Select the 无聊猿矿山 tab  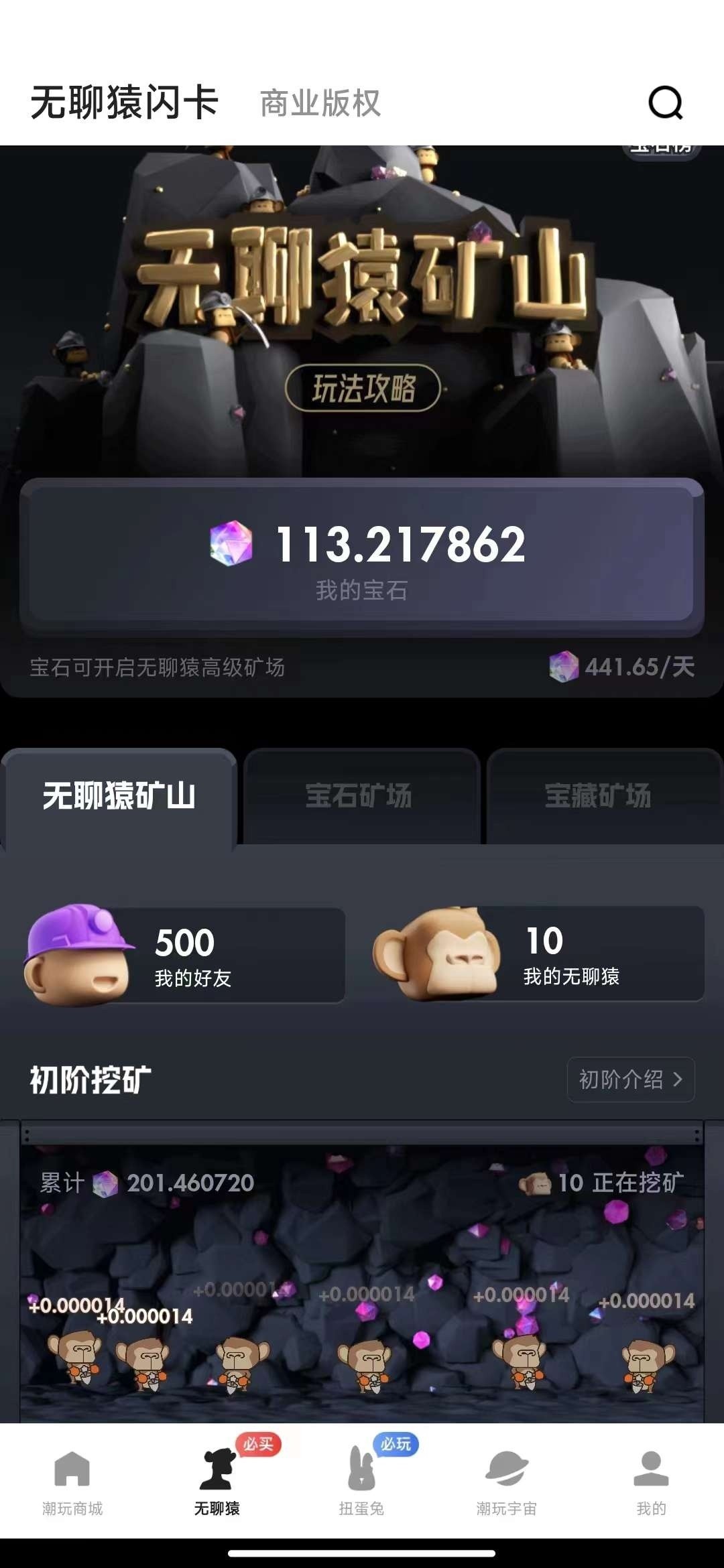click(x=119, y=796)
